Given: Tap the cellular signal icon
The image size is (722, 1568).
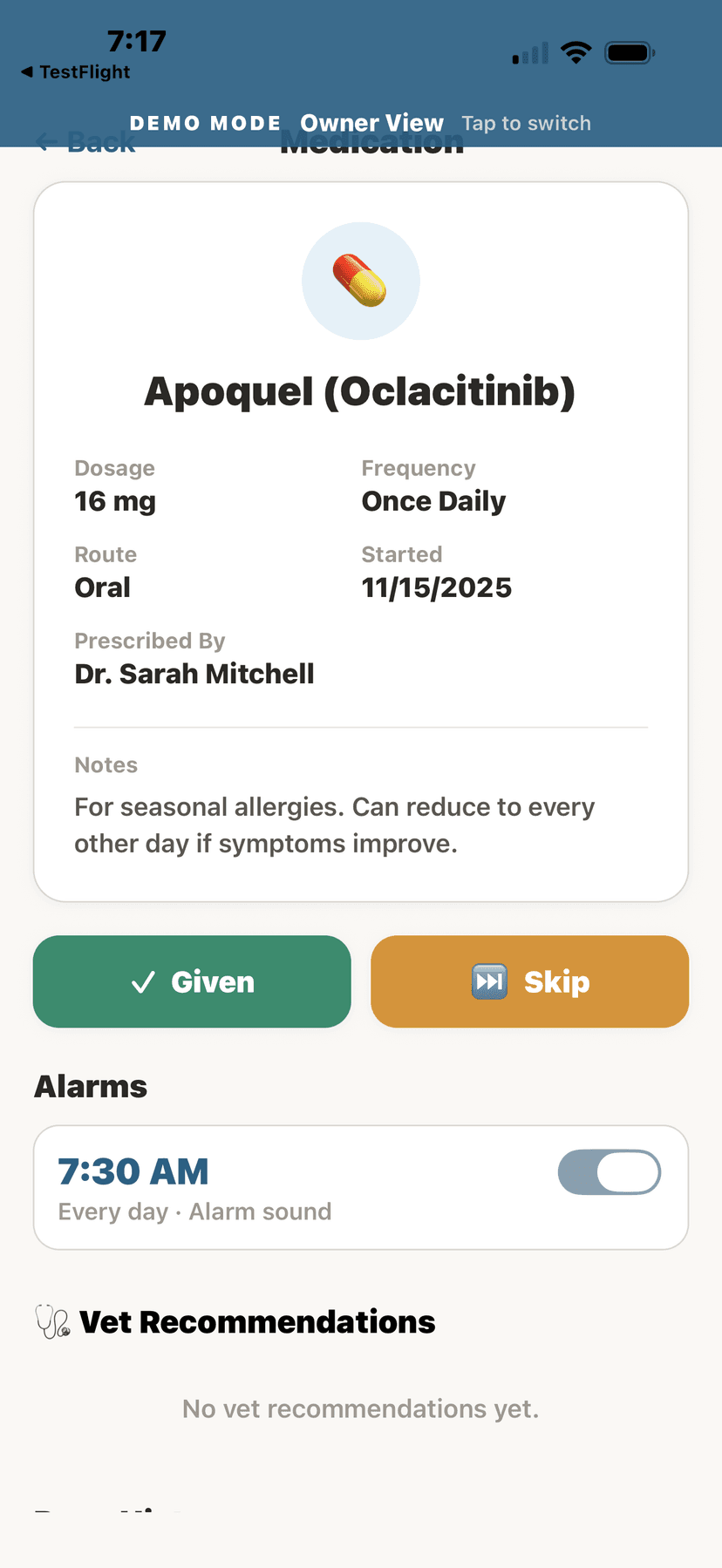Looking at the screenshot, I should tap(528, 53).
